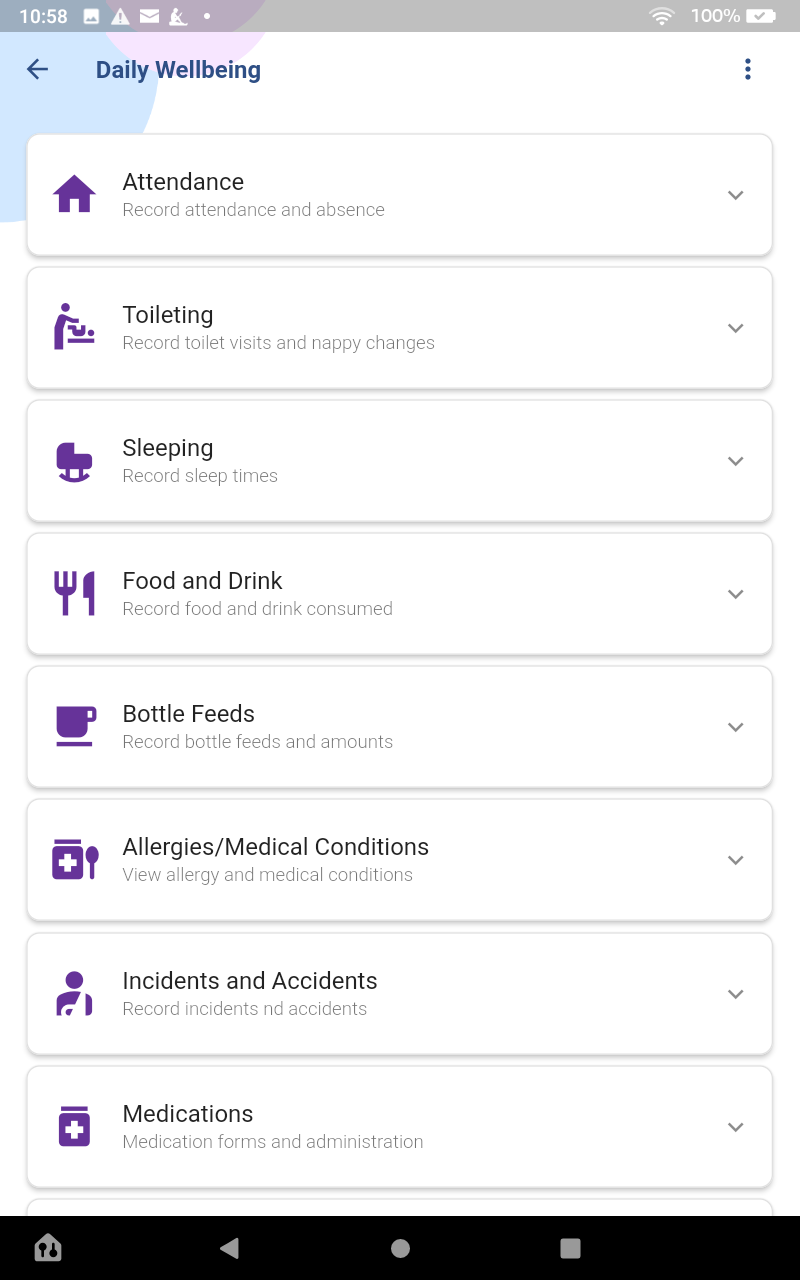Expand the Sleeping card chevron
The image size is (800, 1280).
tap(735, 461)
